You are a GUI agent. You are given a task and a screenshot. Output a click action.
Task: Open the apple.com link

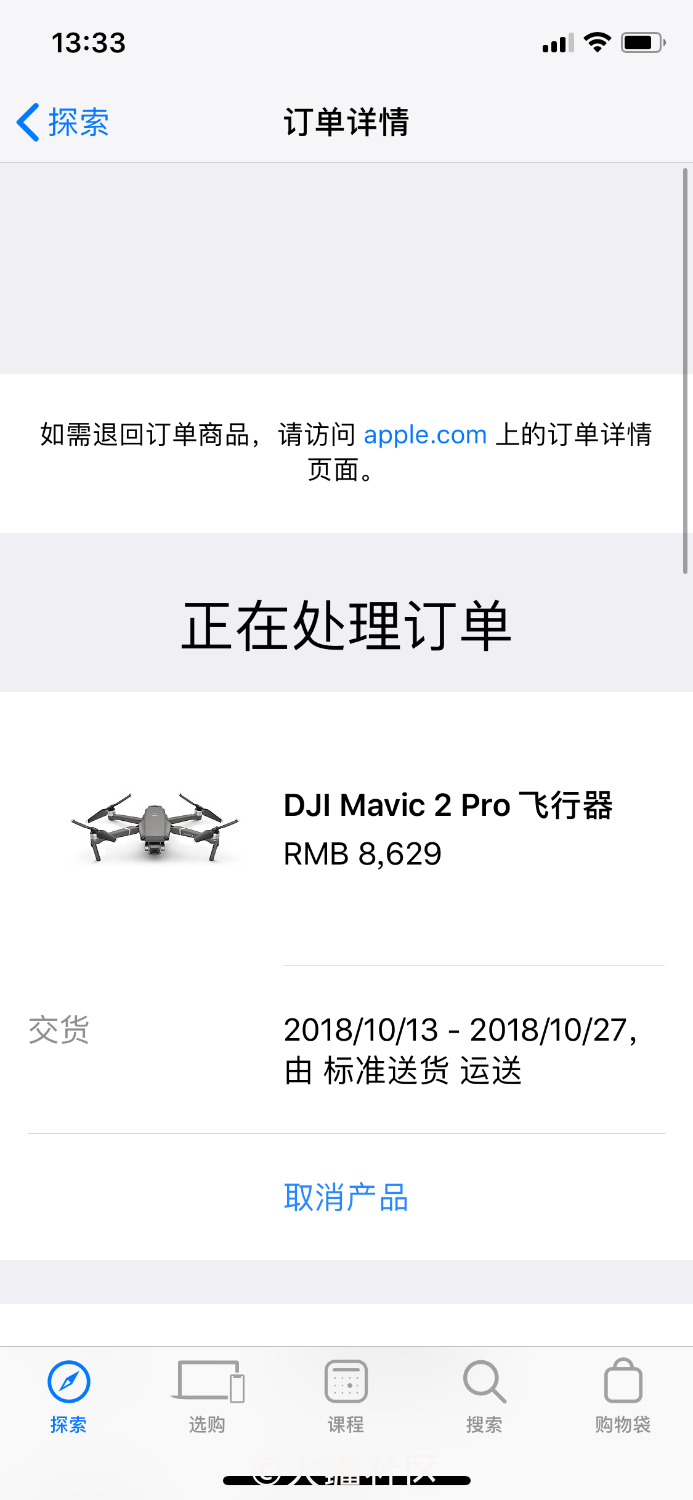coord(425,435)
